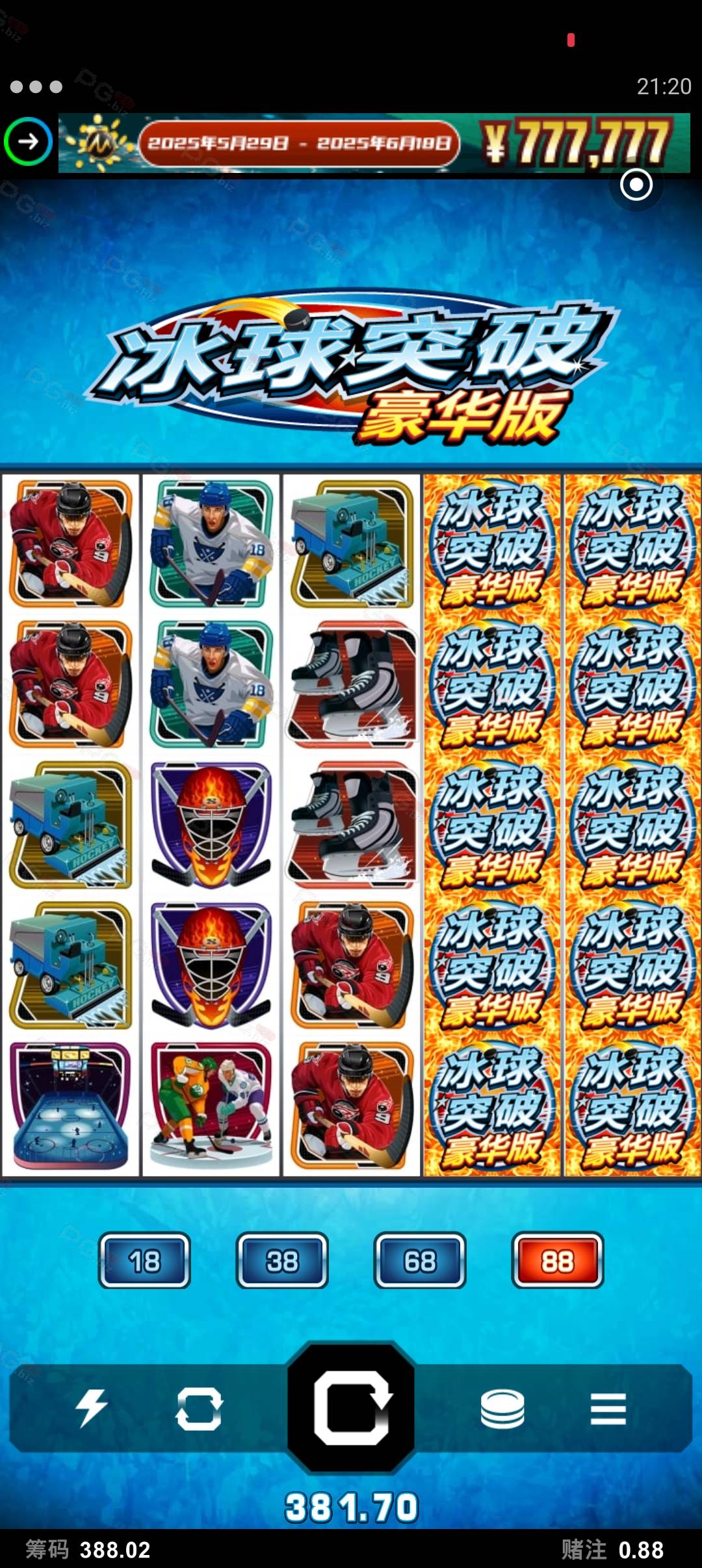Image resolution: width=702 pixels, height=1568 pixels.
Task: Open bet amount coin stack
Action: pyautogui.click(x=502, y=1409)
